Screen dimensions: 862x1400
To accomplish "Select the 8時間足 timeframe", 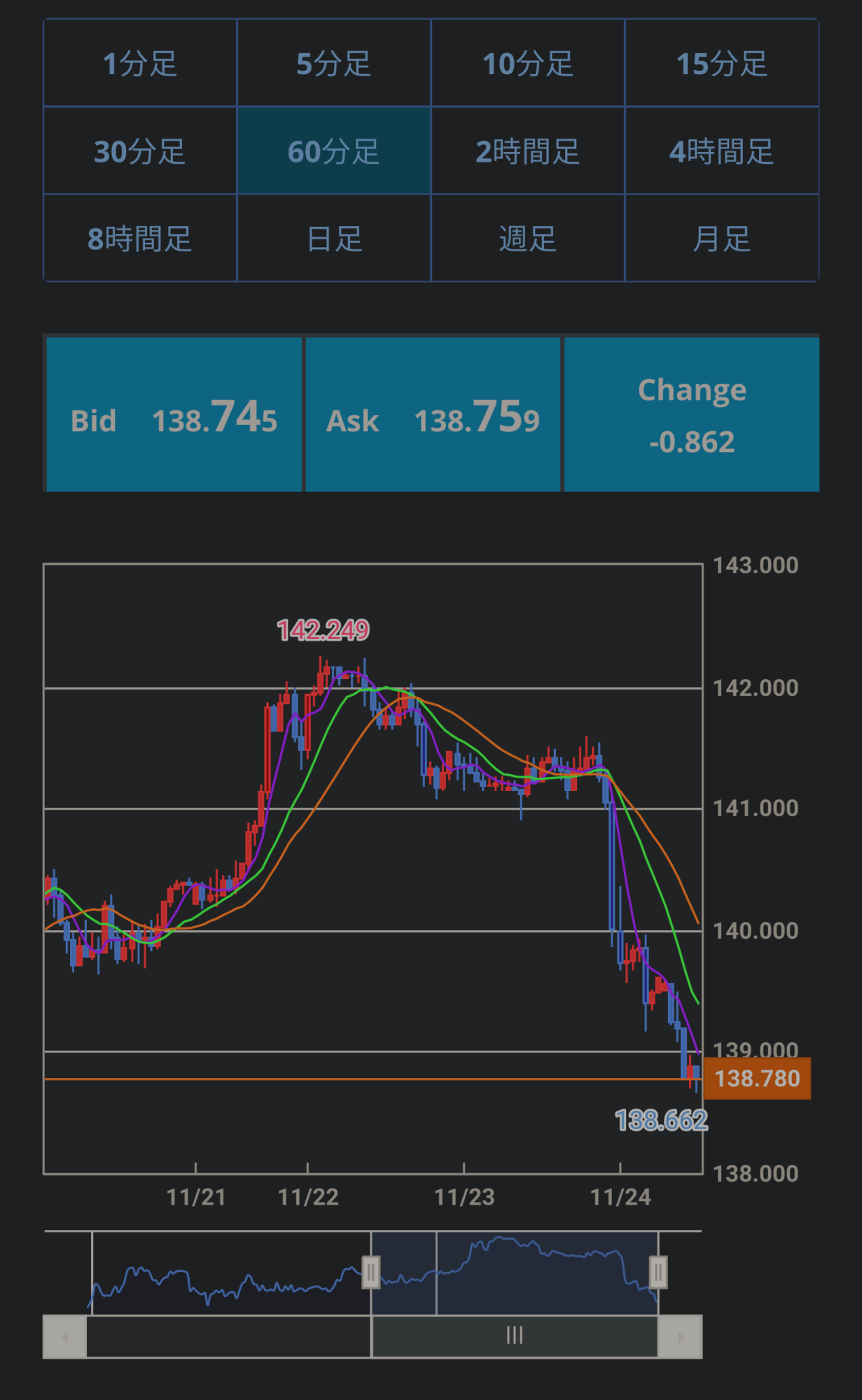I will [x=140, y=238].
